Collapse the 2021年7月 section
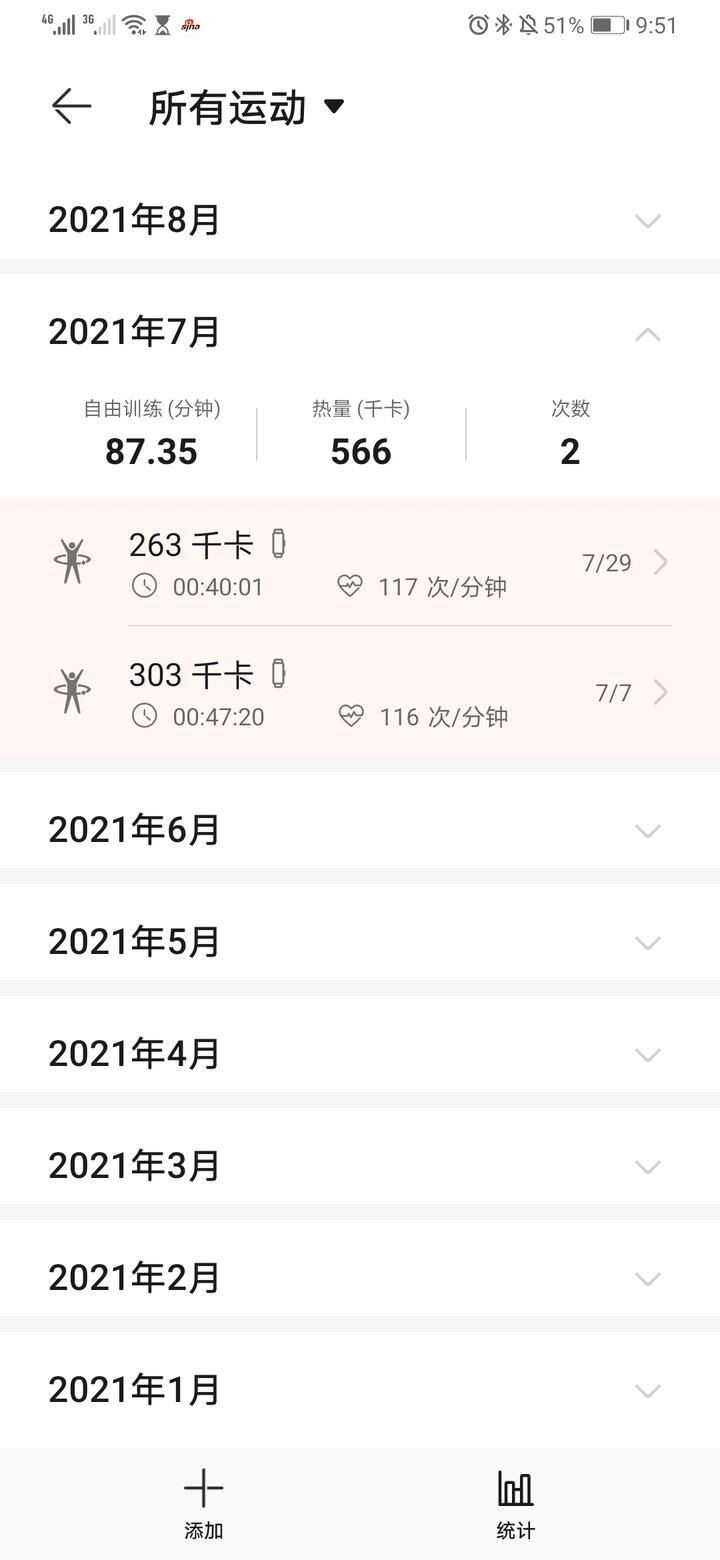 (360, 332)
